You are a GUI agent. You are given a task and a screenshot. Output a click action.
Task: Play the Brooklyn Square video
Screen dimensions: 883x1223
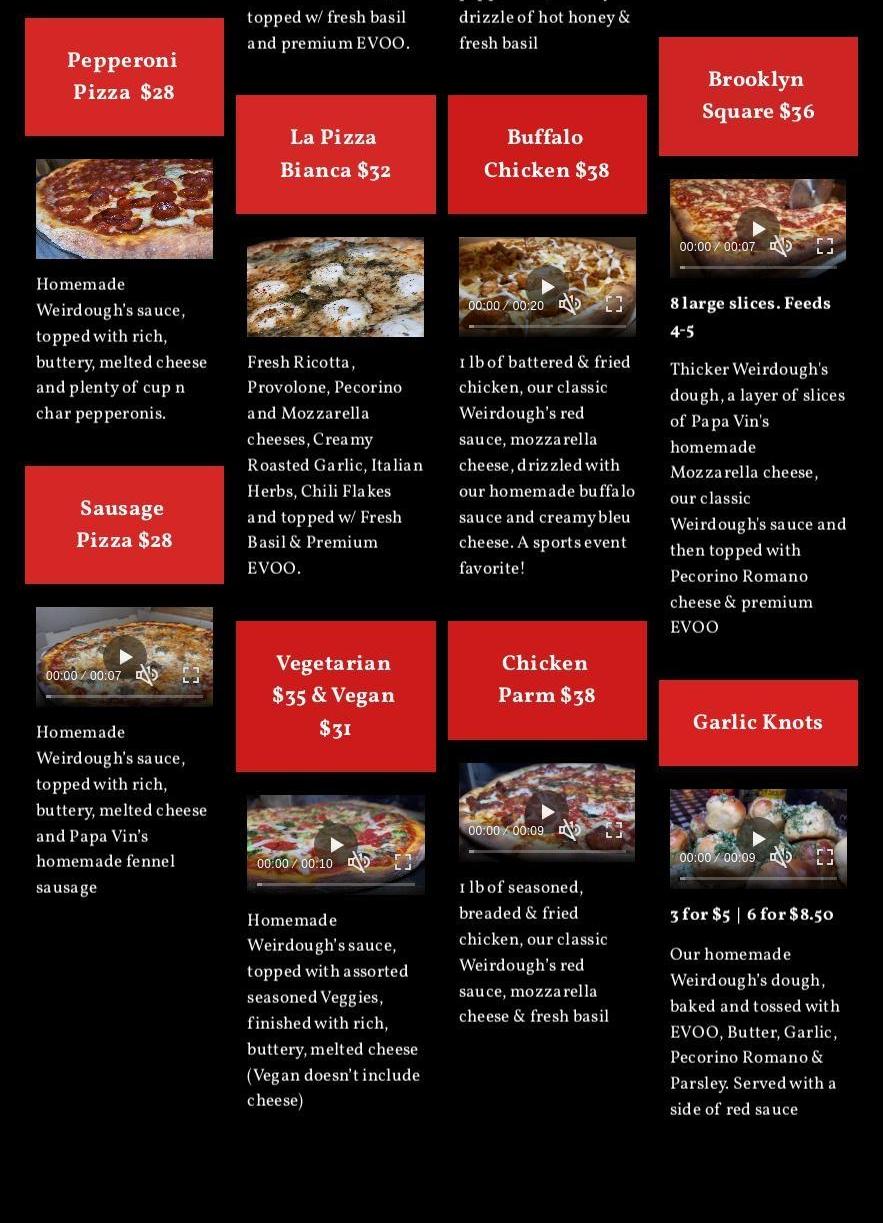tap(757, 228)
